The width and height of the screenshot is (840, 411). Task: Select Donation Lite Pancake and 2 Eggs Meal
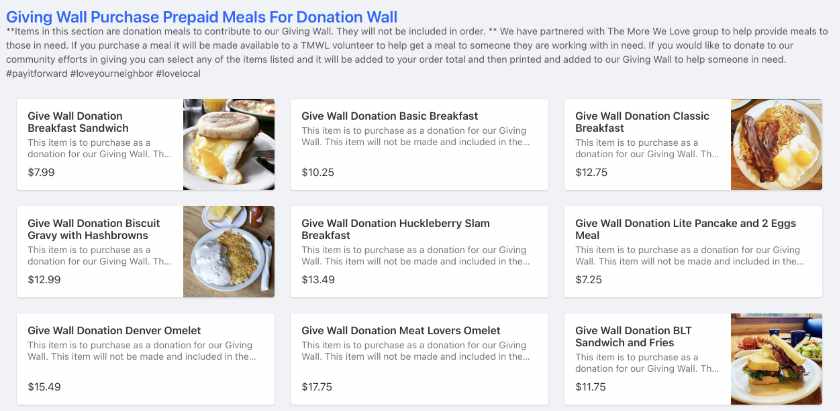tap(691, 251)
